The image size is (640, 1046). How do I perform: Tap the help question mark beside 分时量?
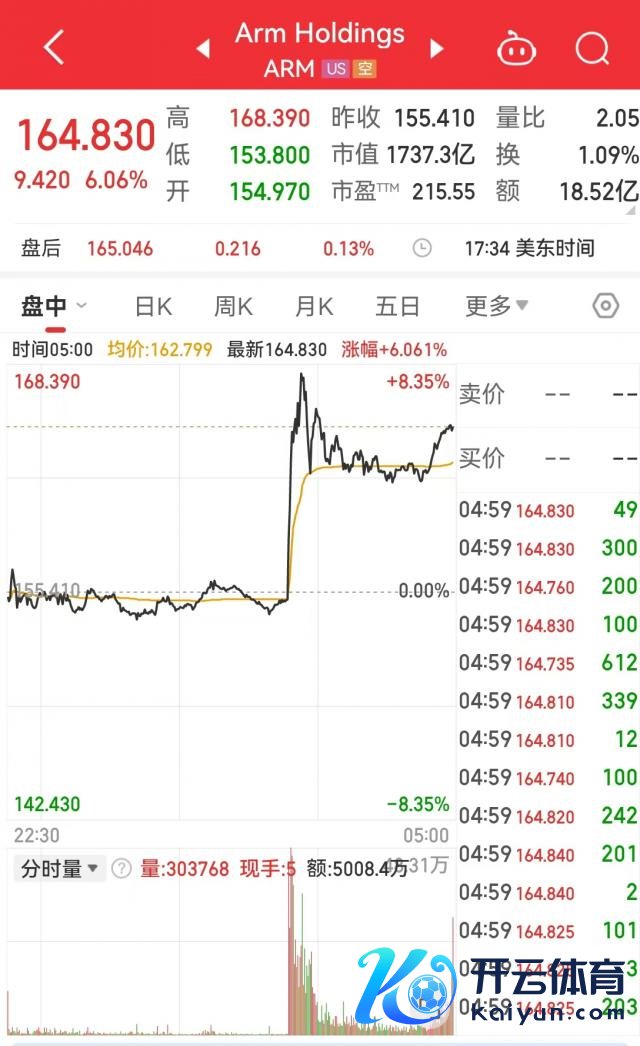pos(121,869)
